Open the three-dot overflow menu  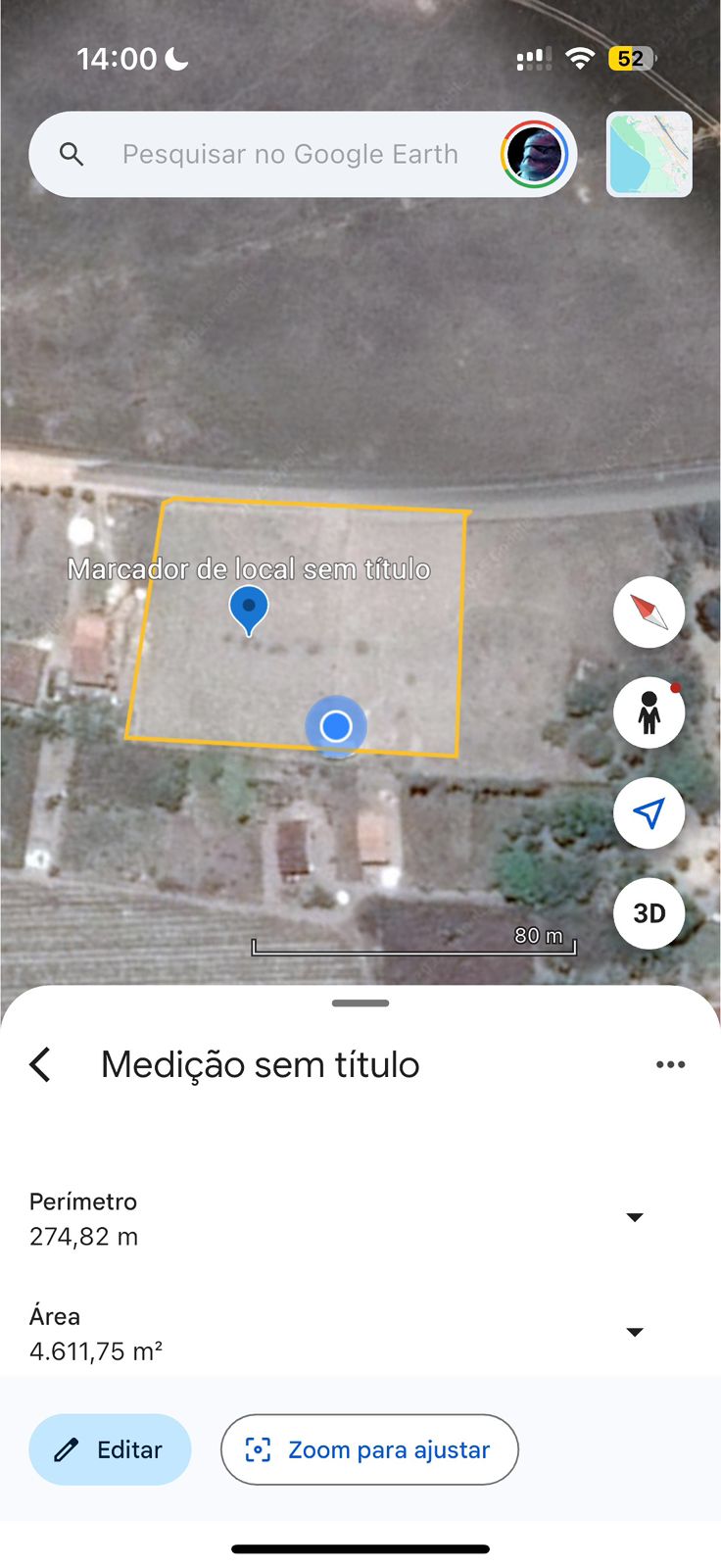(x=670, y=1064)
